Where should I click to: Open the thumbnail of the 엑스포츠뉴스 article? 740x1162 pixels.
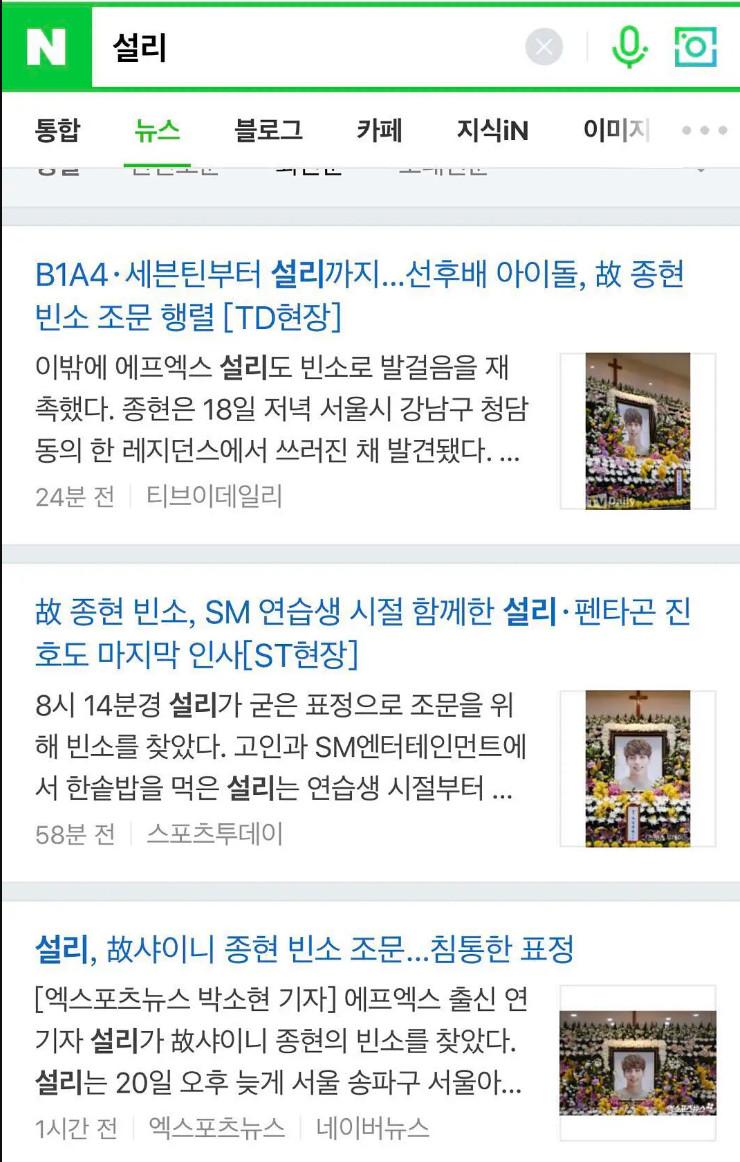(637, 1063)
